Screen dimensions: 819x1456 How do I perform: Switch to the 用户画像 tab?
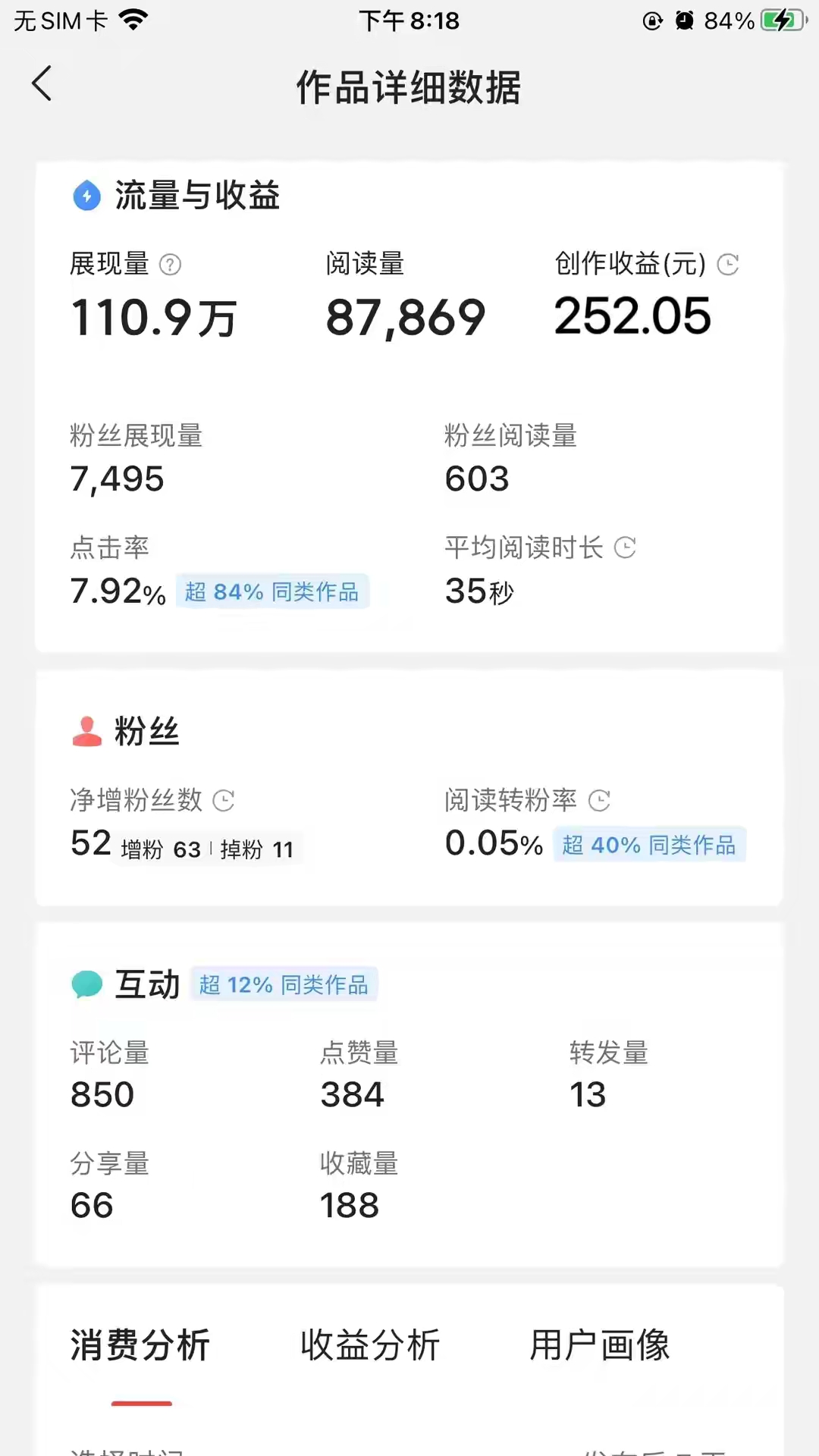(600, 1345)
